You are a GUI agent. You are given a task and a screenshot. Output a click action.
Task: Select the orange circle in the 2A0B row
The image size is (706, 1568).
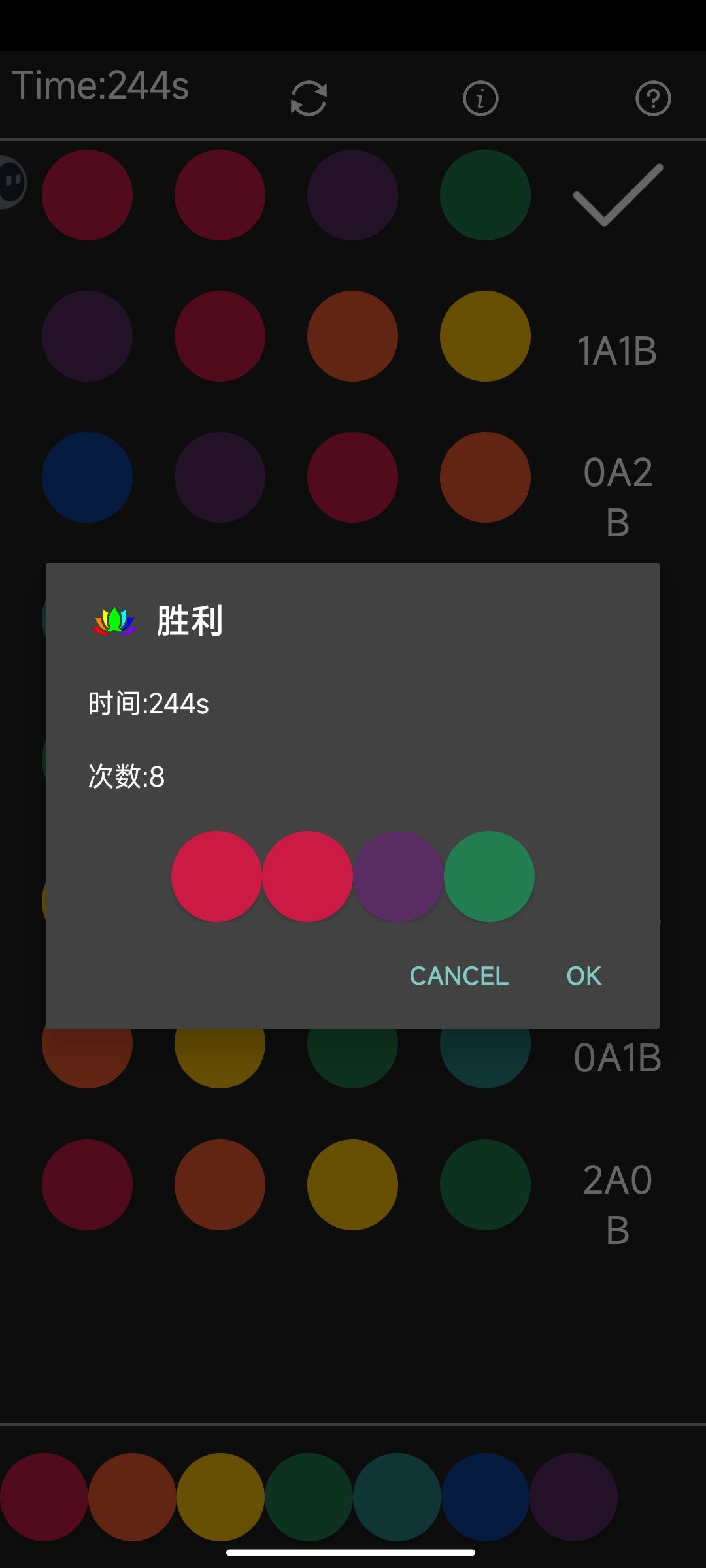coord(219,1186)
